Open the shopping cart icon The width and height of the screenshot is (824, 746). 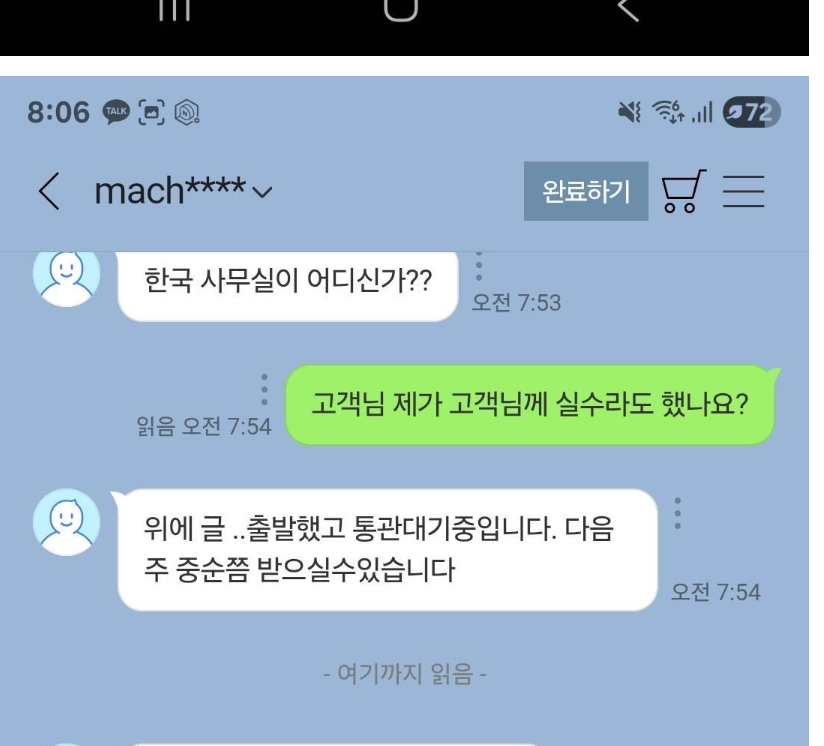coord(680,192)
